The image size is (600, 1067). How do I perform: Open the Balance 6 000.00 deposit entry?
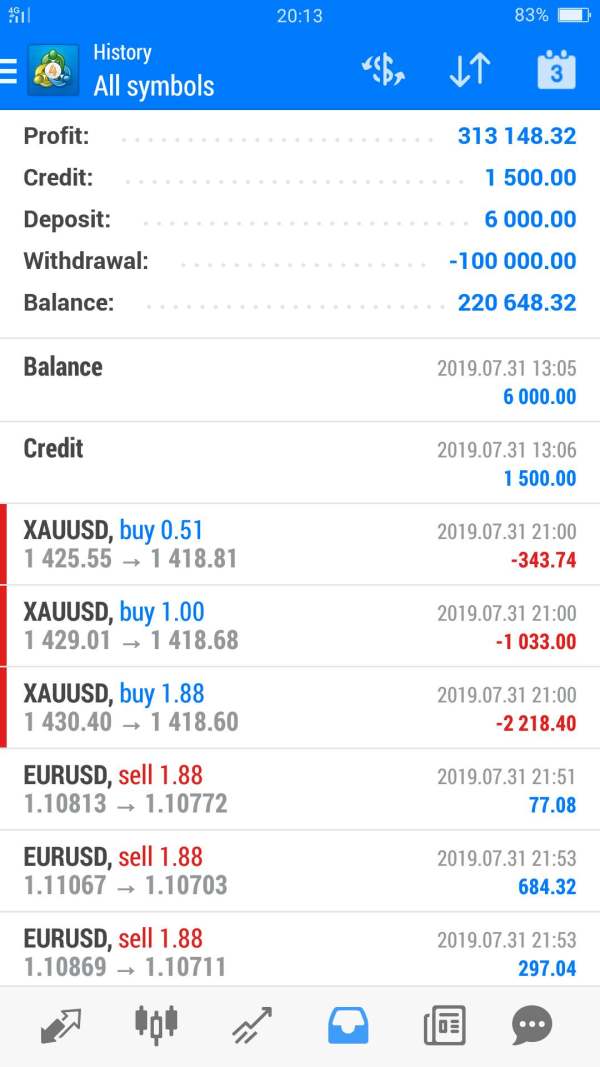point(300,380)
